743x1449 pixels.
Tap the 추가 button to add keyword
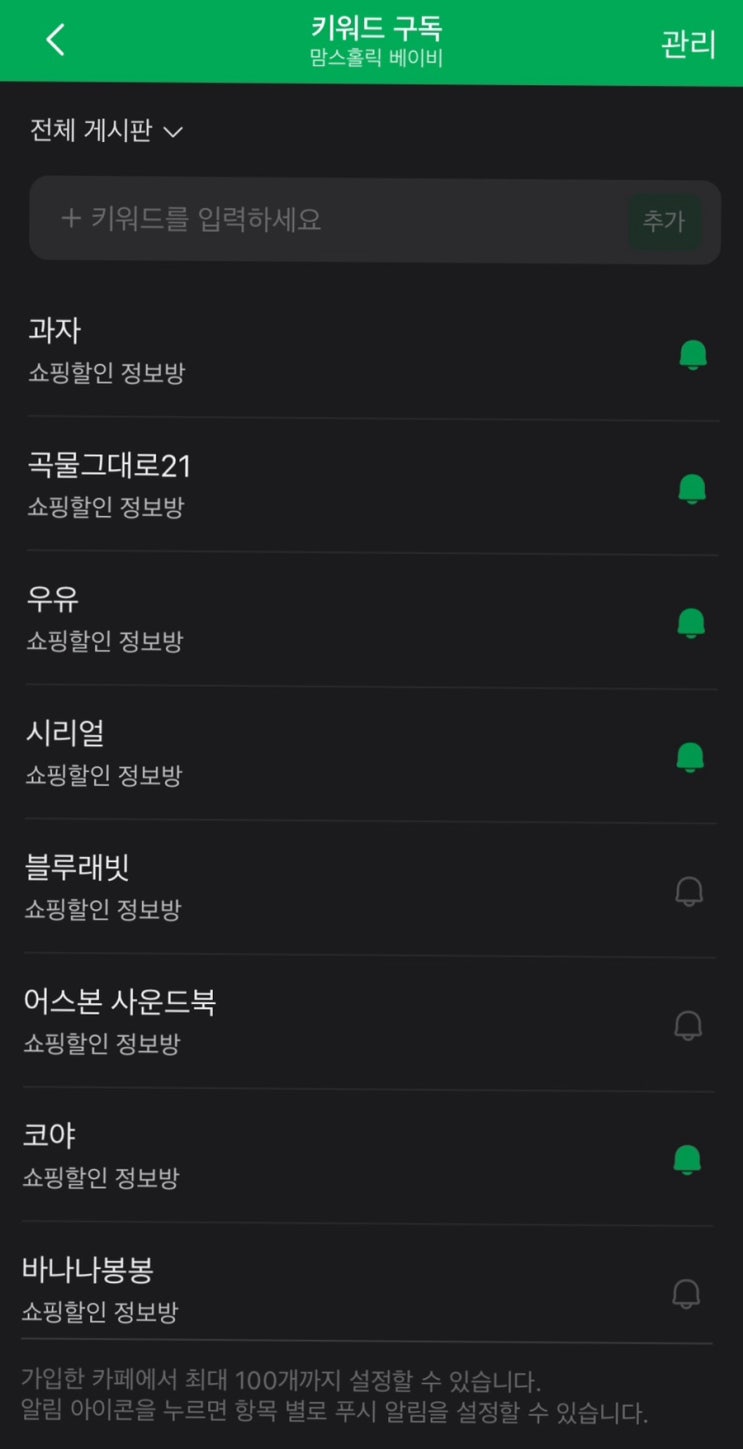pyautogui.click(x=664, y=221)
